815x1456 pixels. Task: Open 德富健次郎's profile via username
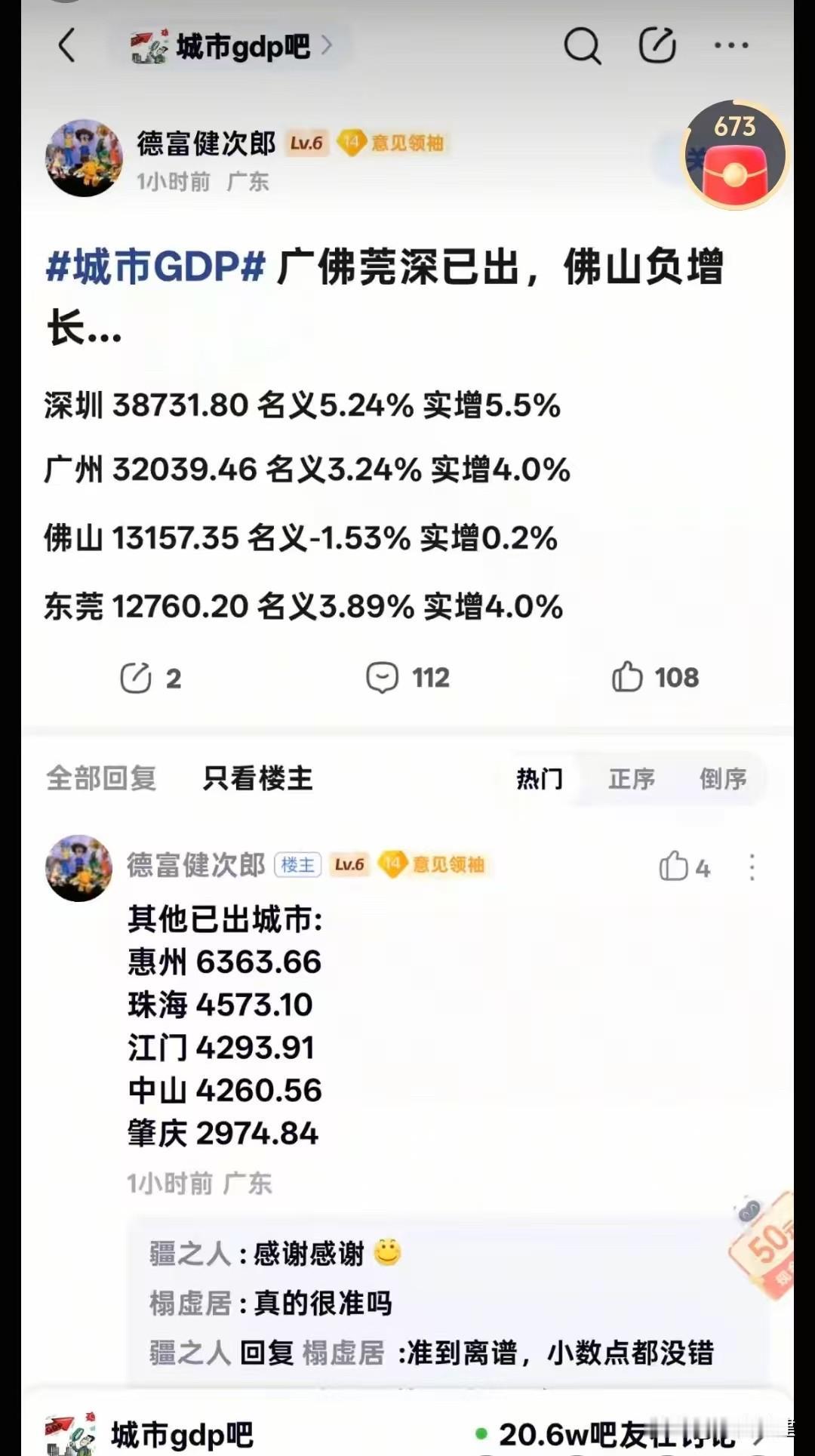(205, 143)
